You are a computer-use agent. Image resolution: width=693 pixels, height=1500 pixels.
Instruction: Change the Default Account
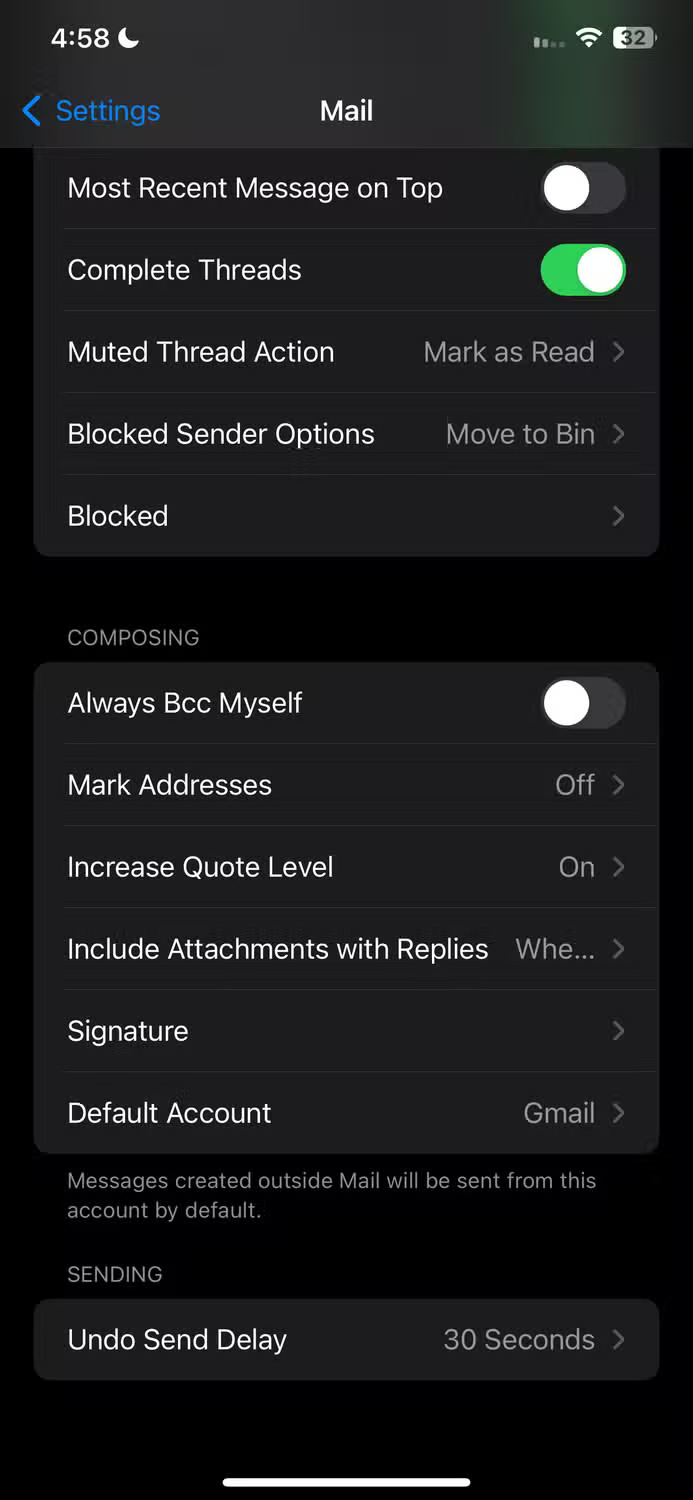tap(346, 1113)
